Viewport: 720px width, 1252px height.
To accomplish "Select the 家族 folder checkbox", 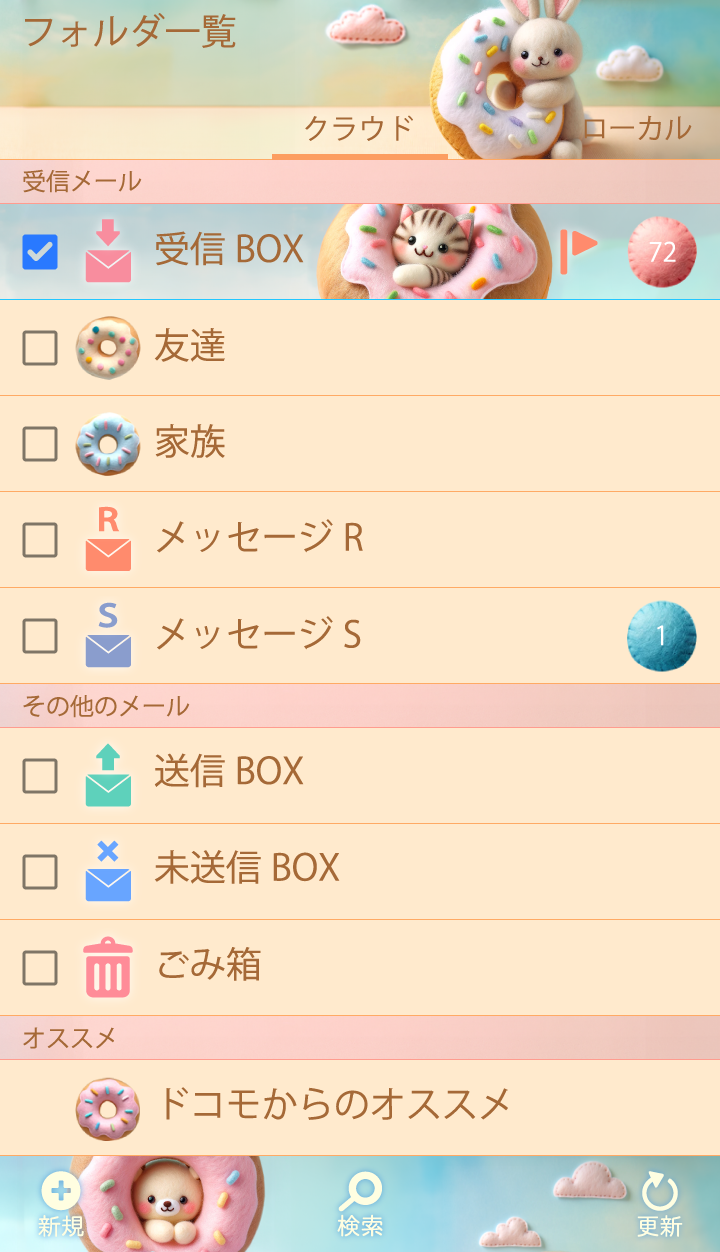I will point(40,444).
